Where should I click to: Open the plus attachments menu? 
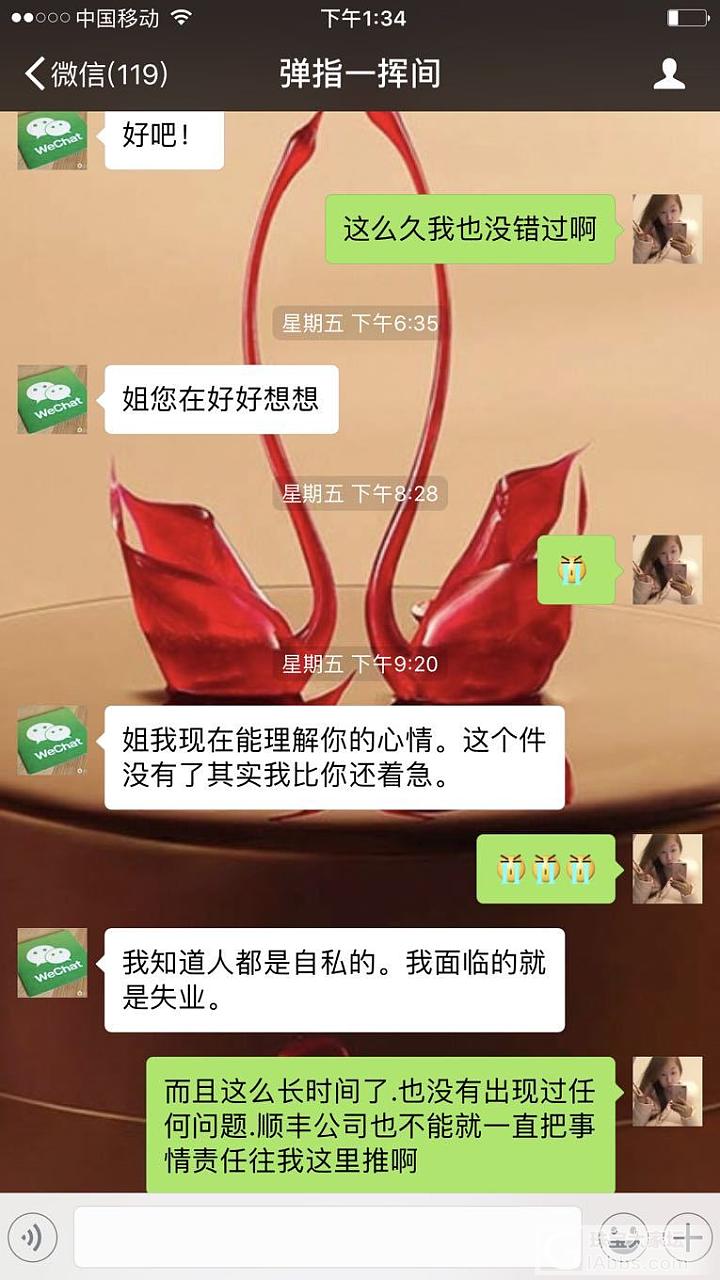(688, 1238)
